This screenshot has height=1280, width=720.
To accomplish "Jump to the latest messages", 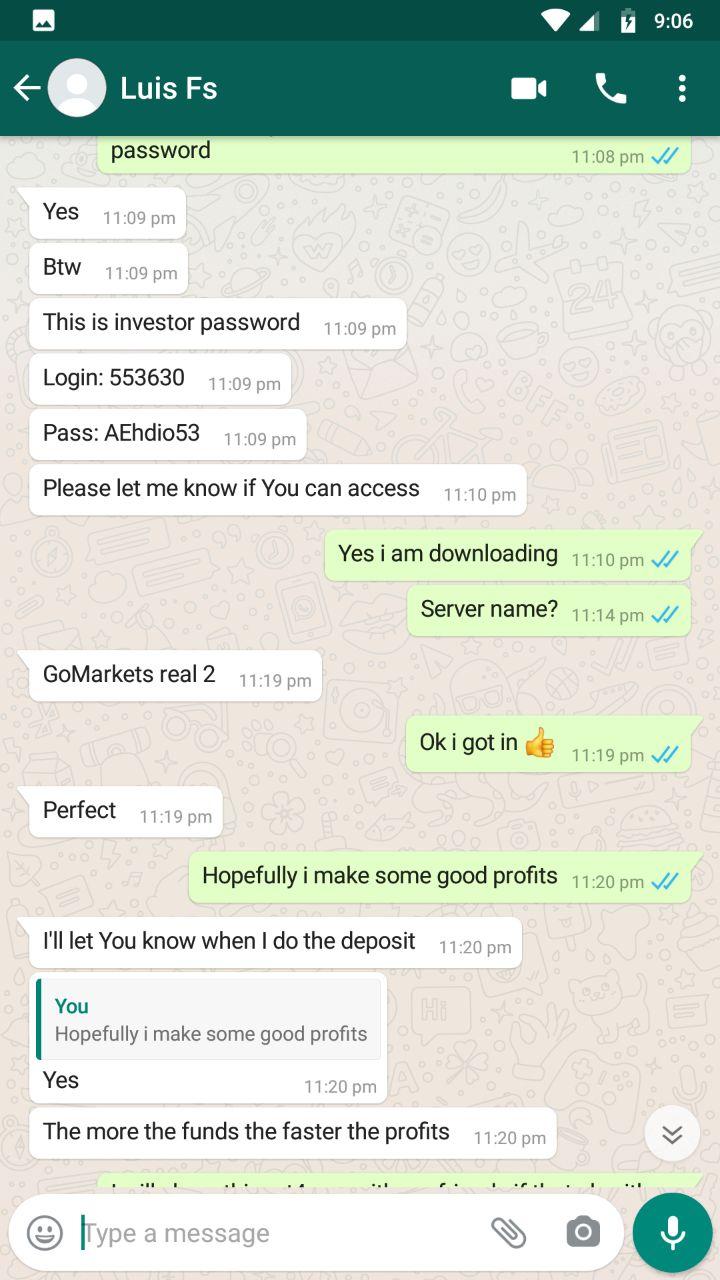I will pyautogui.click(x=672, y=1133).
